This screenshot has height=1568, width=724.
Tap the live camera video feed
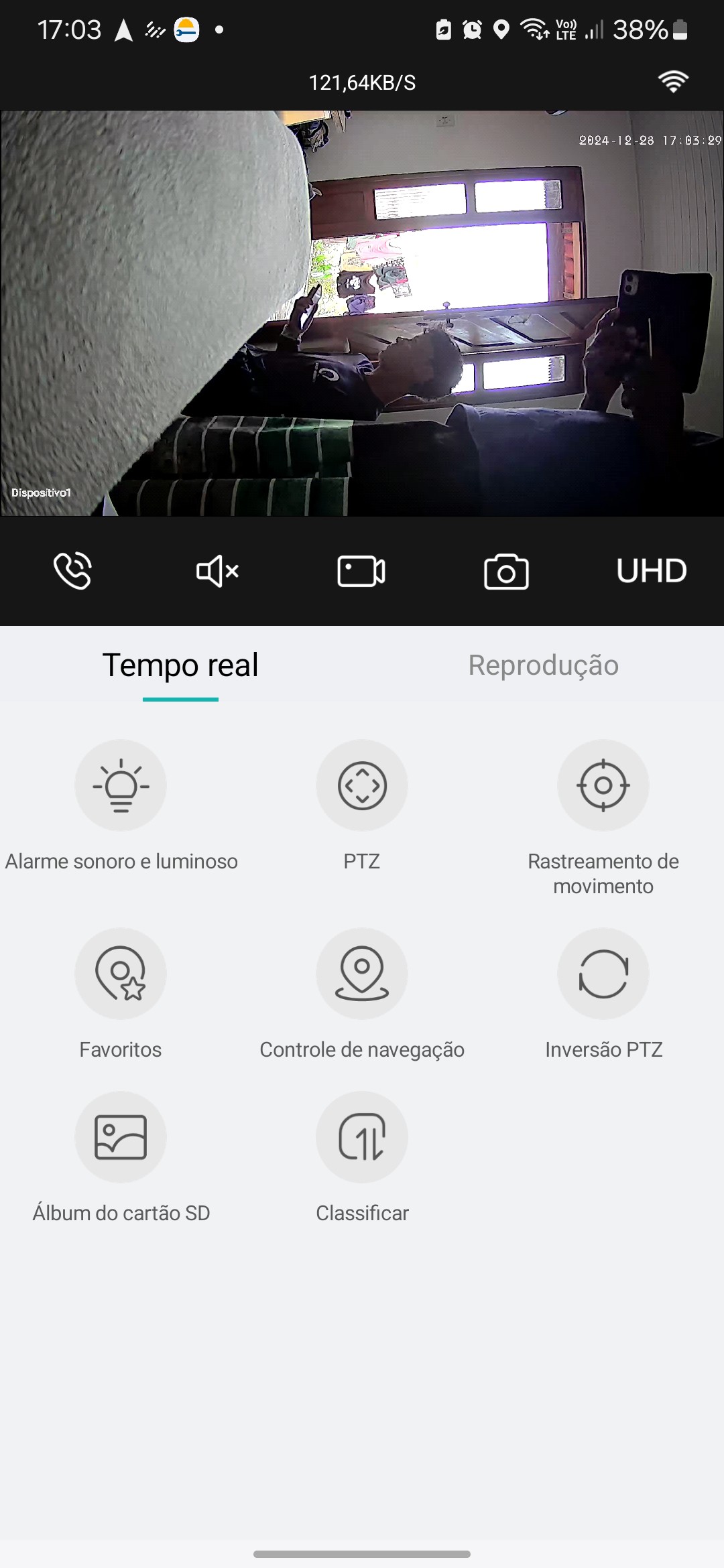click(x=362, y=313)
